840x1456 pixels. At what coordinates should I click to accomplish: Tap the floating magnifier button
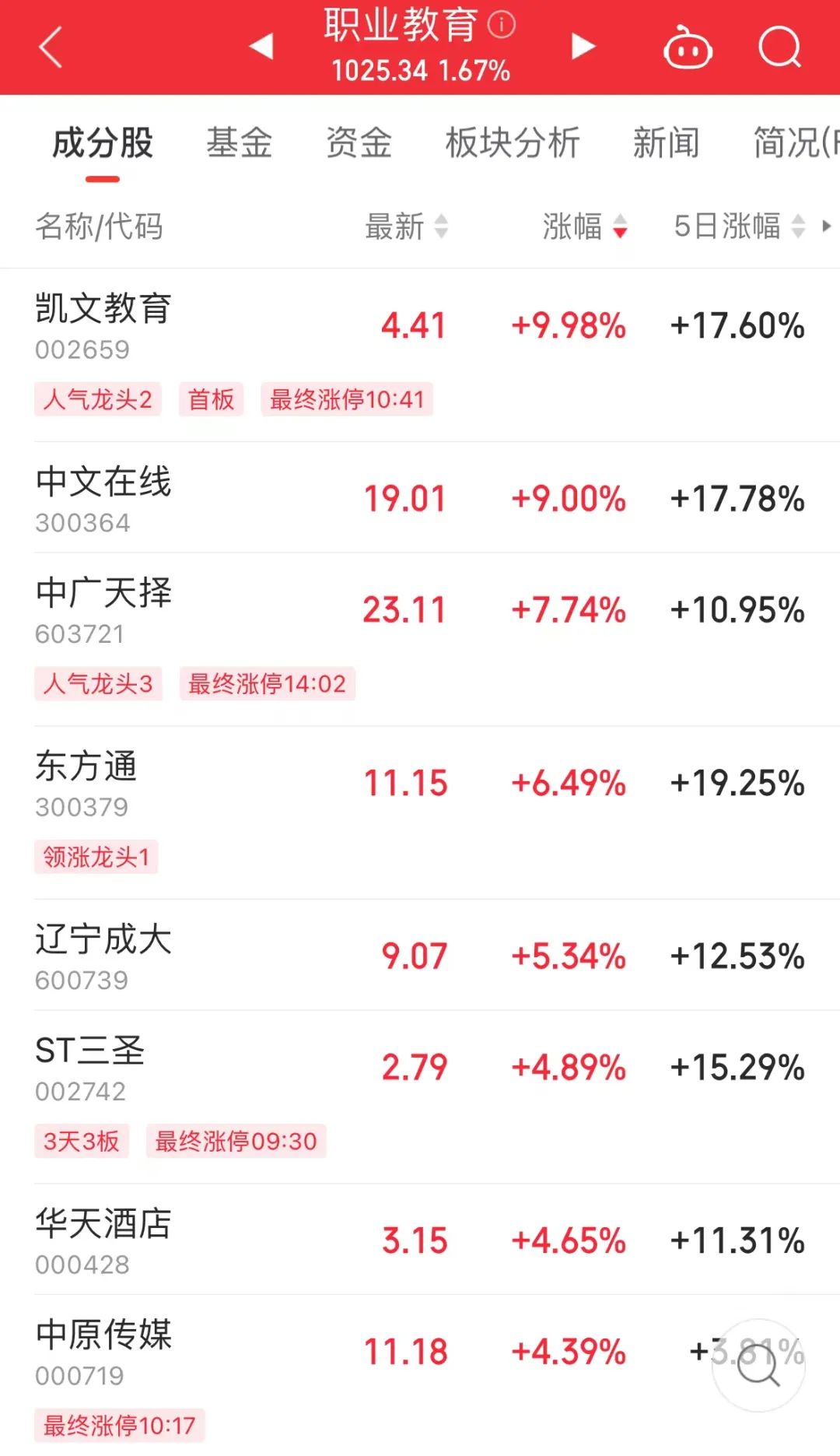pyautogui.click(x=758, y=1366)
